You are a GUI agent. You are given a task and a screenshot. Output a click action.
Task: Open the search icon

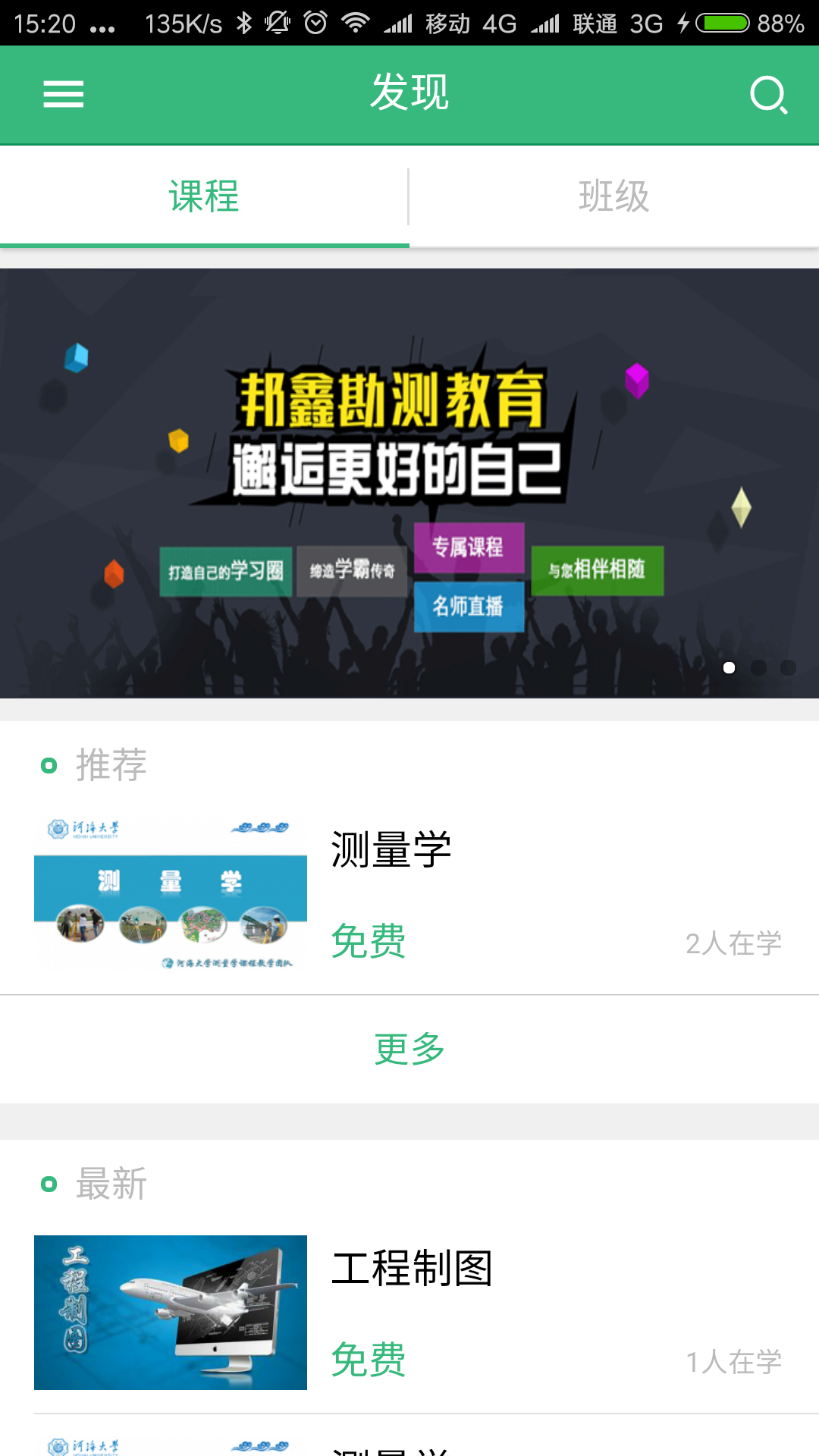click(768, 95)
